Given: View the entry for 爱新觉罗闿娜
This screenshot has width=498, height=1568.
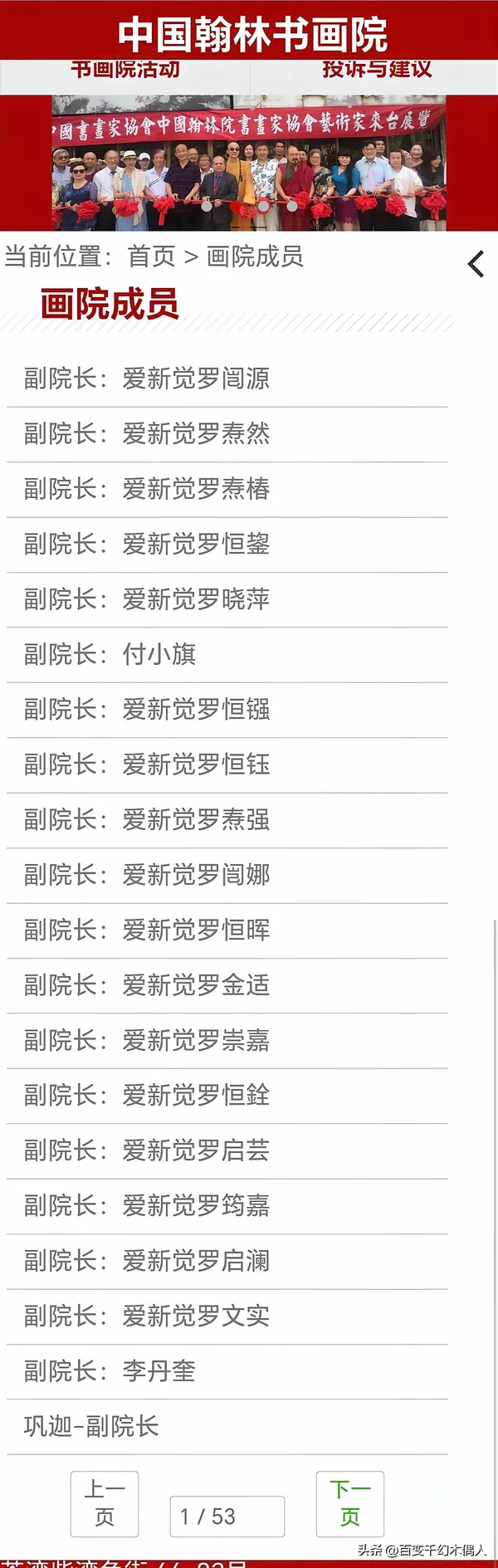Looking at the screenshot, I should coord(227,876).
